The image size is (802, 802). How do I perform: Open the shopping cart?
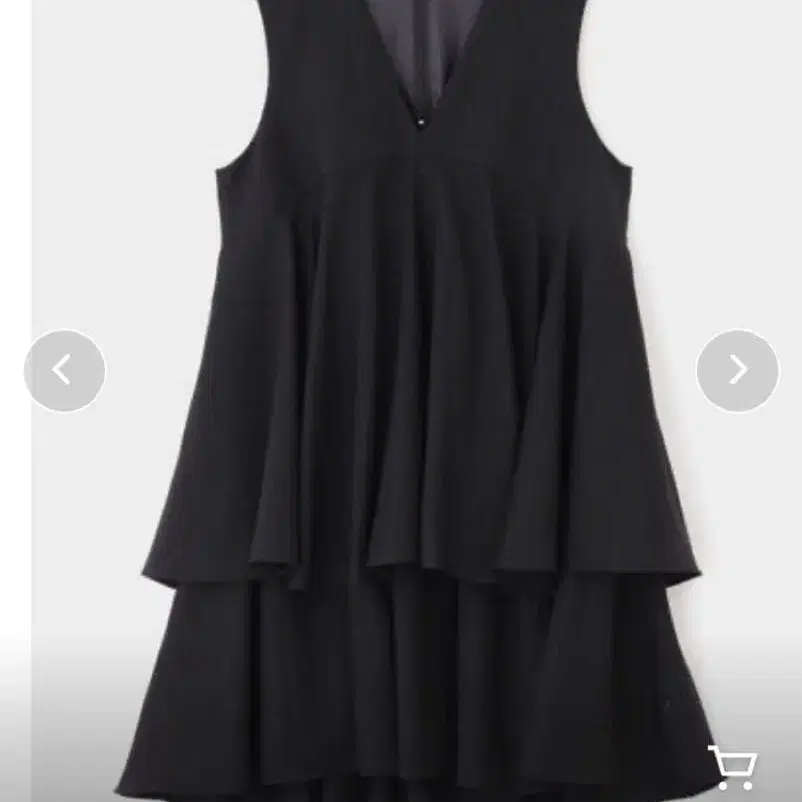point(731,767)
